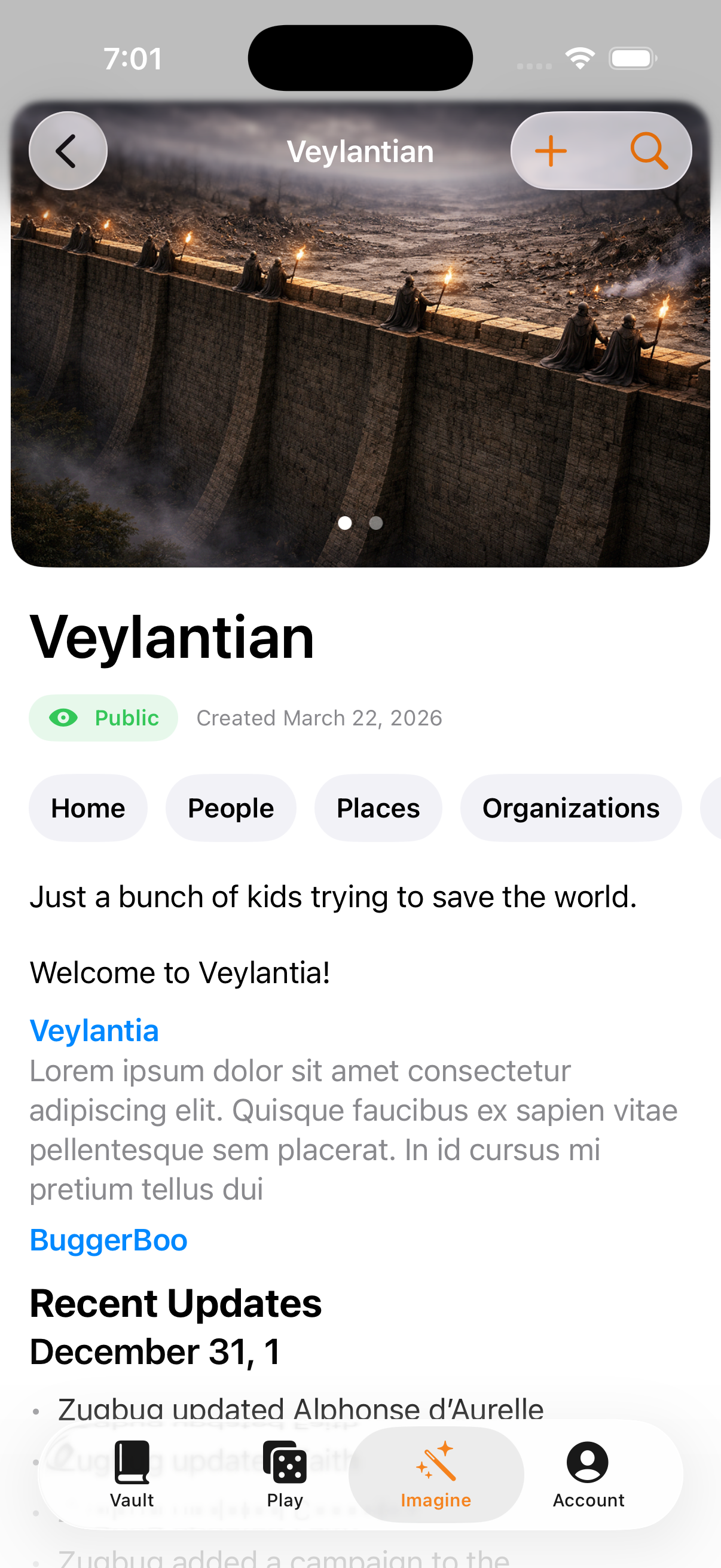Show the Organizations chip
721x1568 pixels.
(x=570, y=809)
